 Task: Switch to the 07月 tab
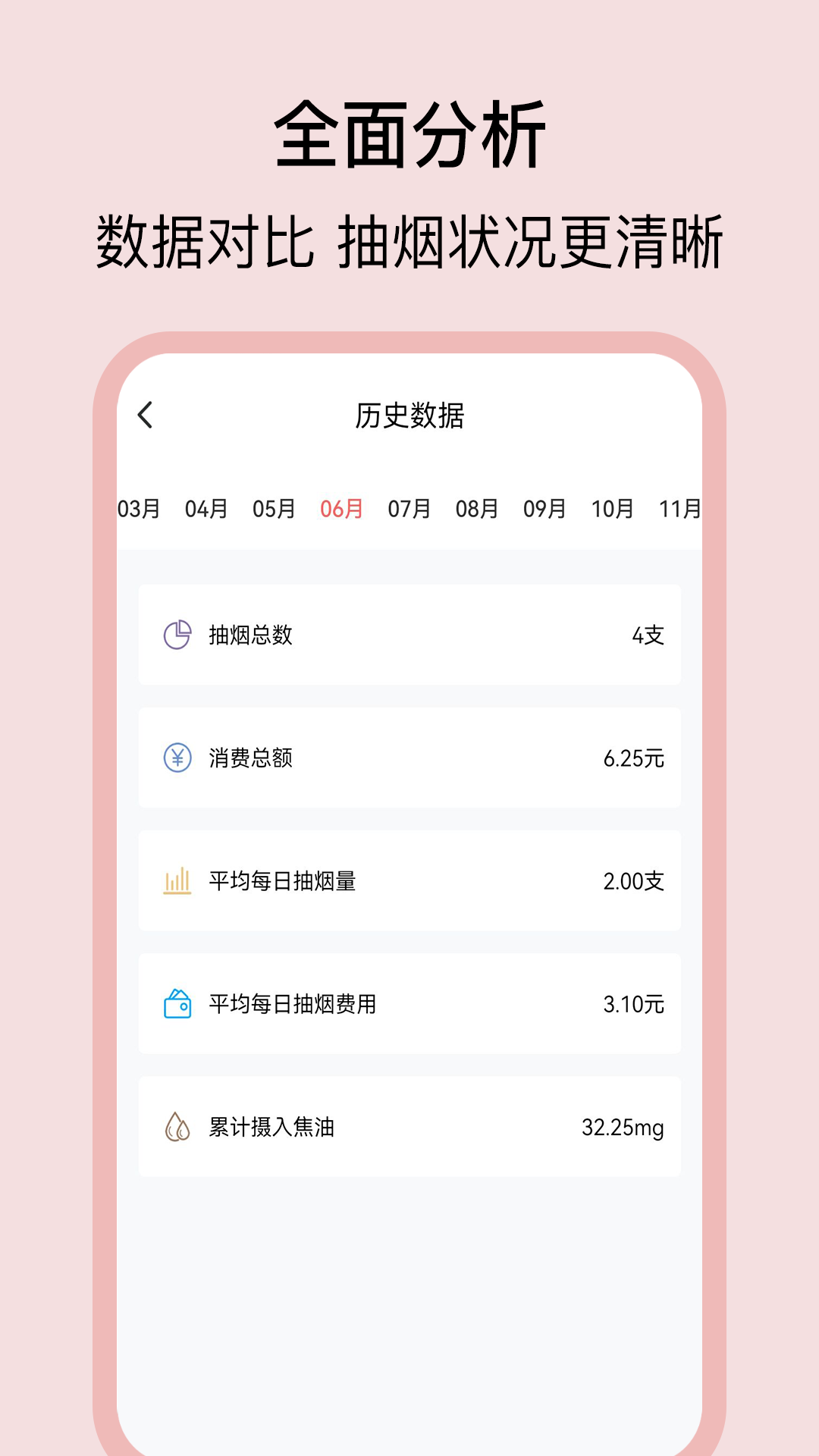(409, 510)
